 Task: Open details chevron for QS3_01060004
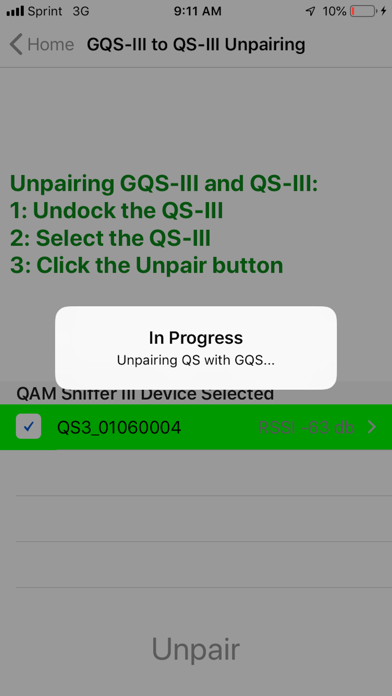pos(372,427)
